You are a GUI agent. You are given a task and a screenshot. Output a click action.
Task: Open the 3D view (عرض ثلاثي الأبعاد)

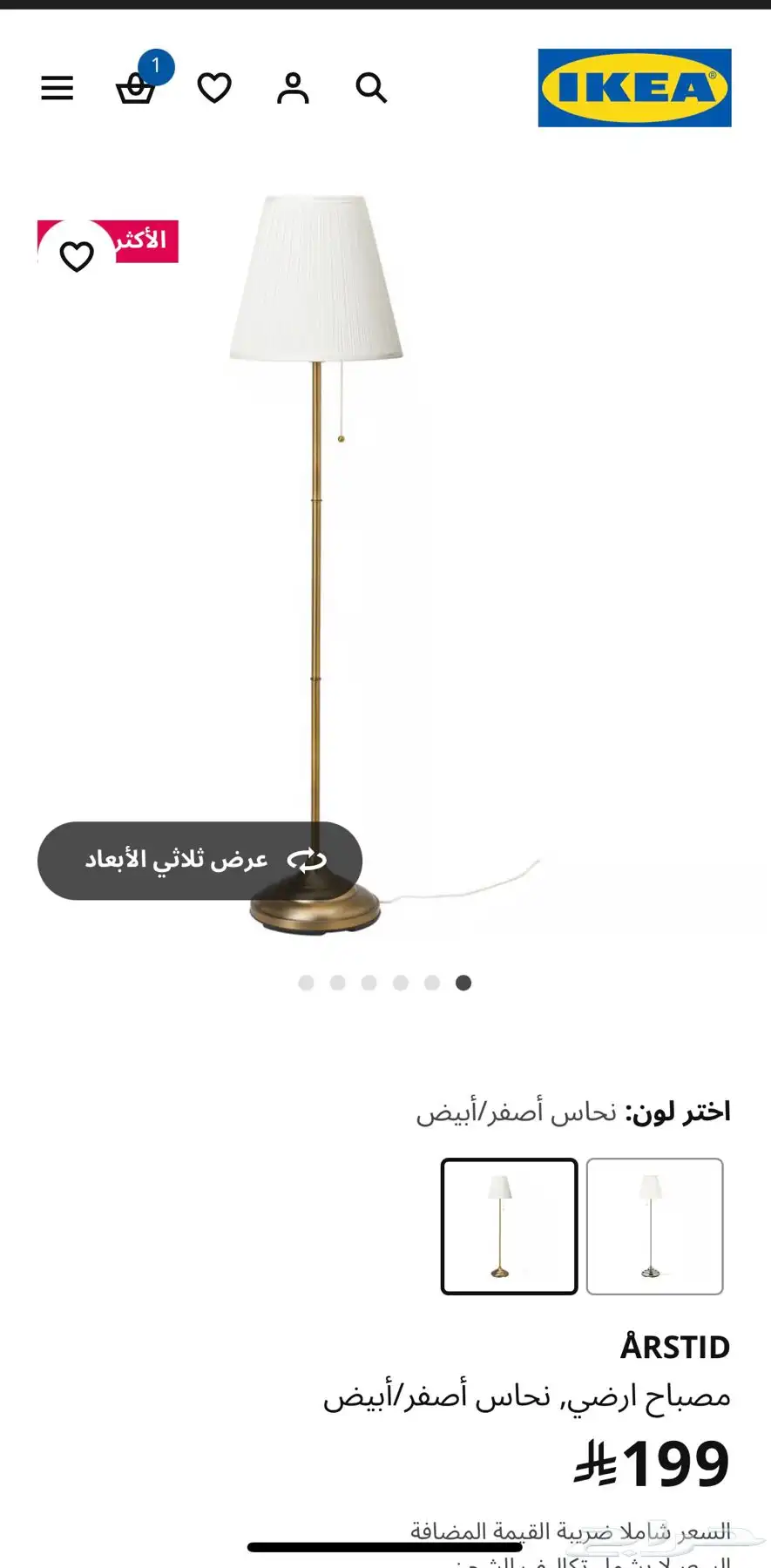pos(200,861)
